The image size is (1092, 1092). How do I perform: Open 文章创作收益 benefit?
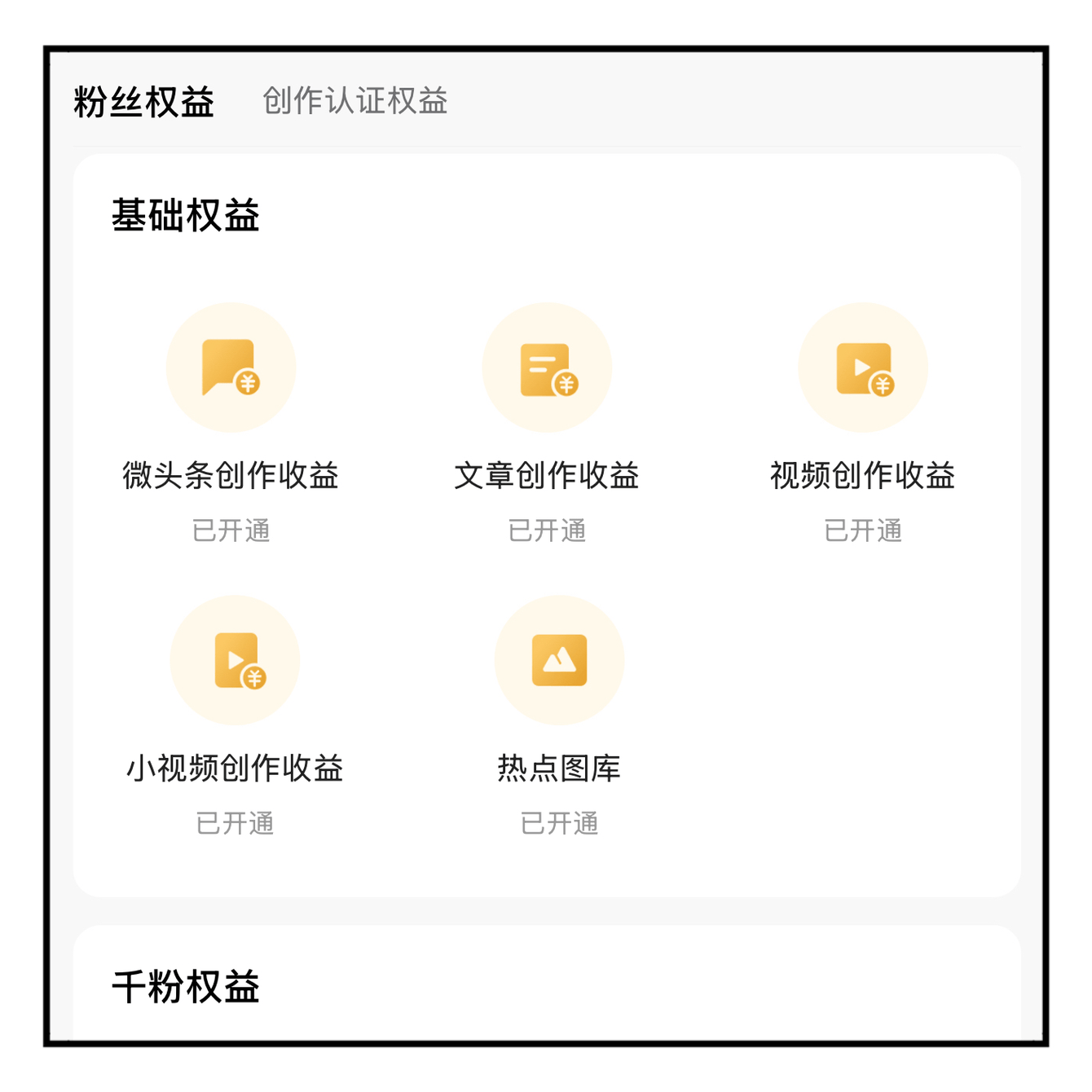point(547,368)
